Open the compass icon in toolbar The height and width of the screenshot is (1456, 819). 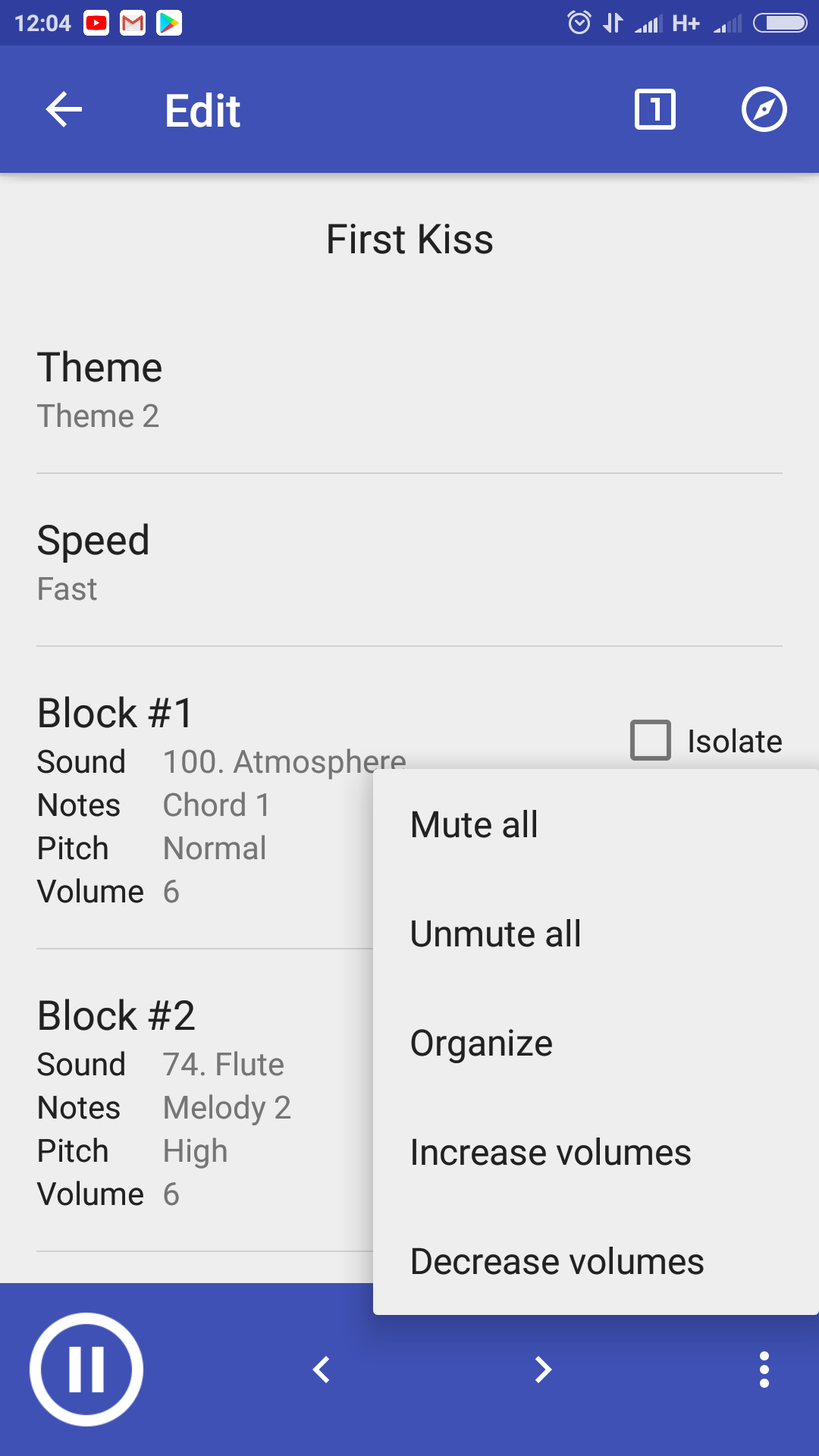764,110
